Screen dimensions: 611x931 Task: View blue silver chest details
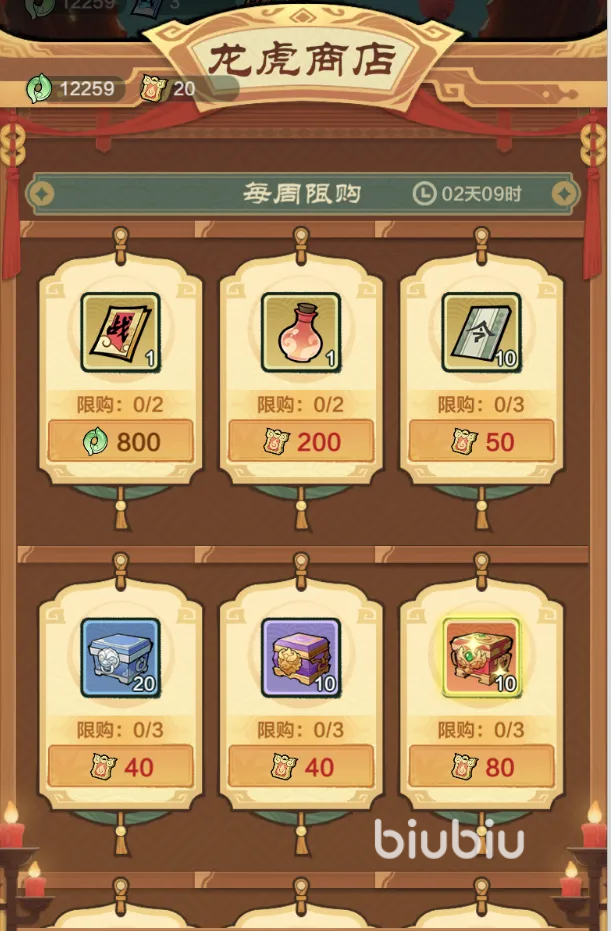pyautogui.click(x=120, y=658)
